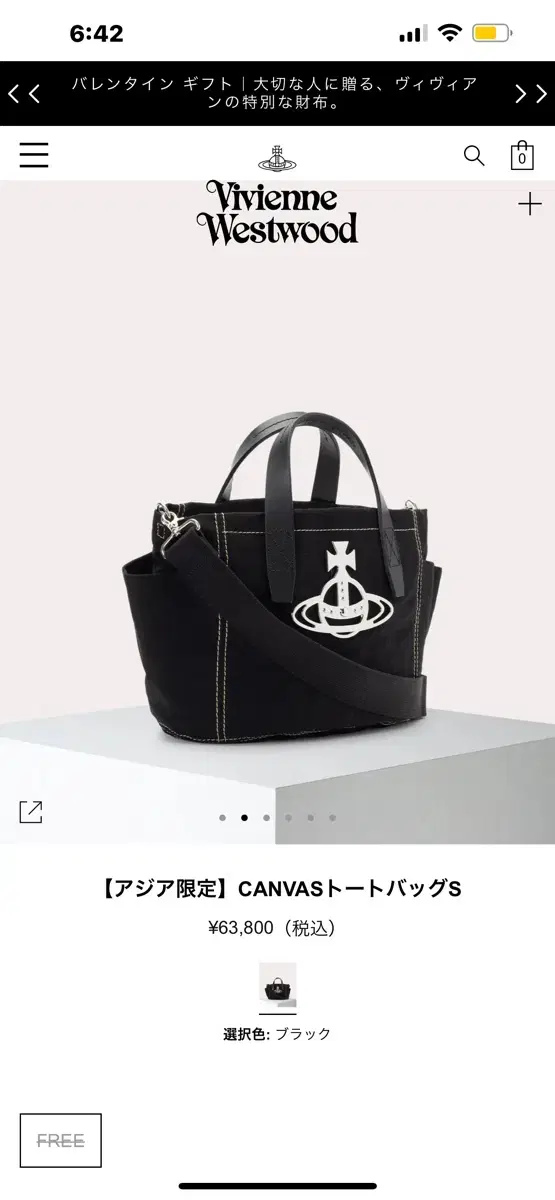Screen dimensions: 555x1200
Task: Show next promo banner message
Action: coord(531,94)
